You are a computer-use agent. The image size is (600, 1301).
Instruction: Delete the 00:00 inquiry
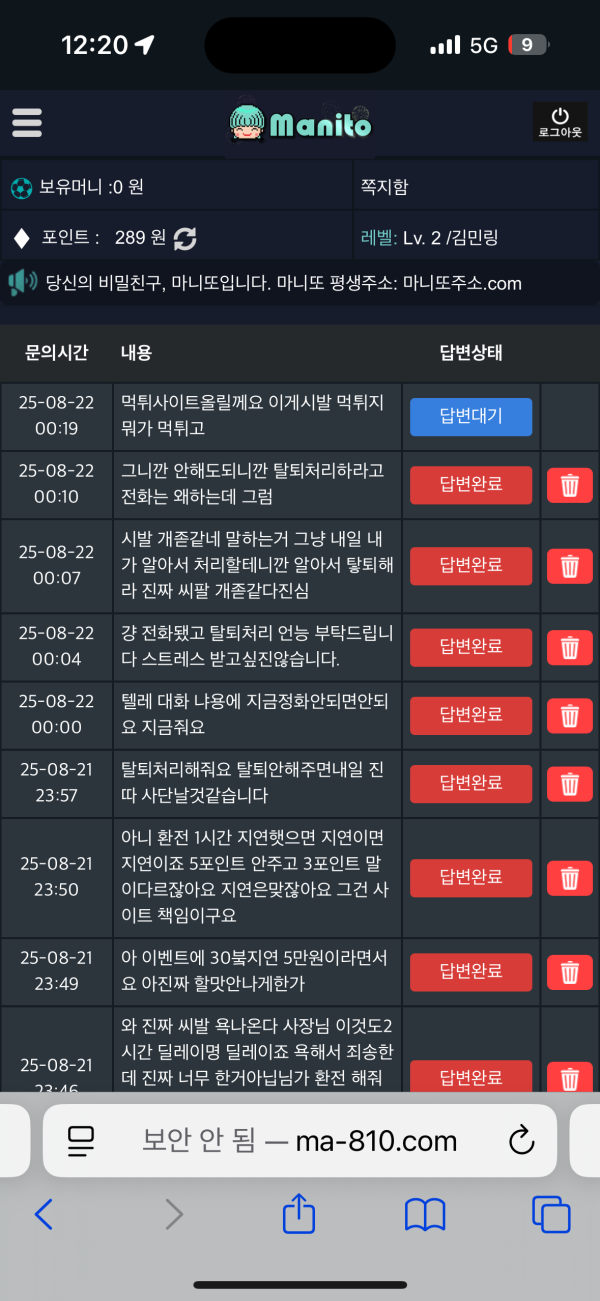[x=569, y=715]
